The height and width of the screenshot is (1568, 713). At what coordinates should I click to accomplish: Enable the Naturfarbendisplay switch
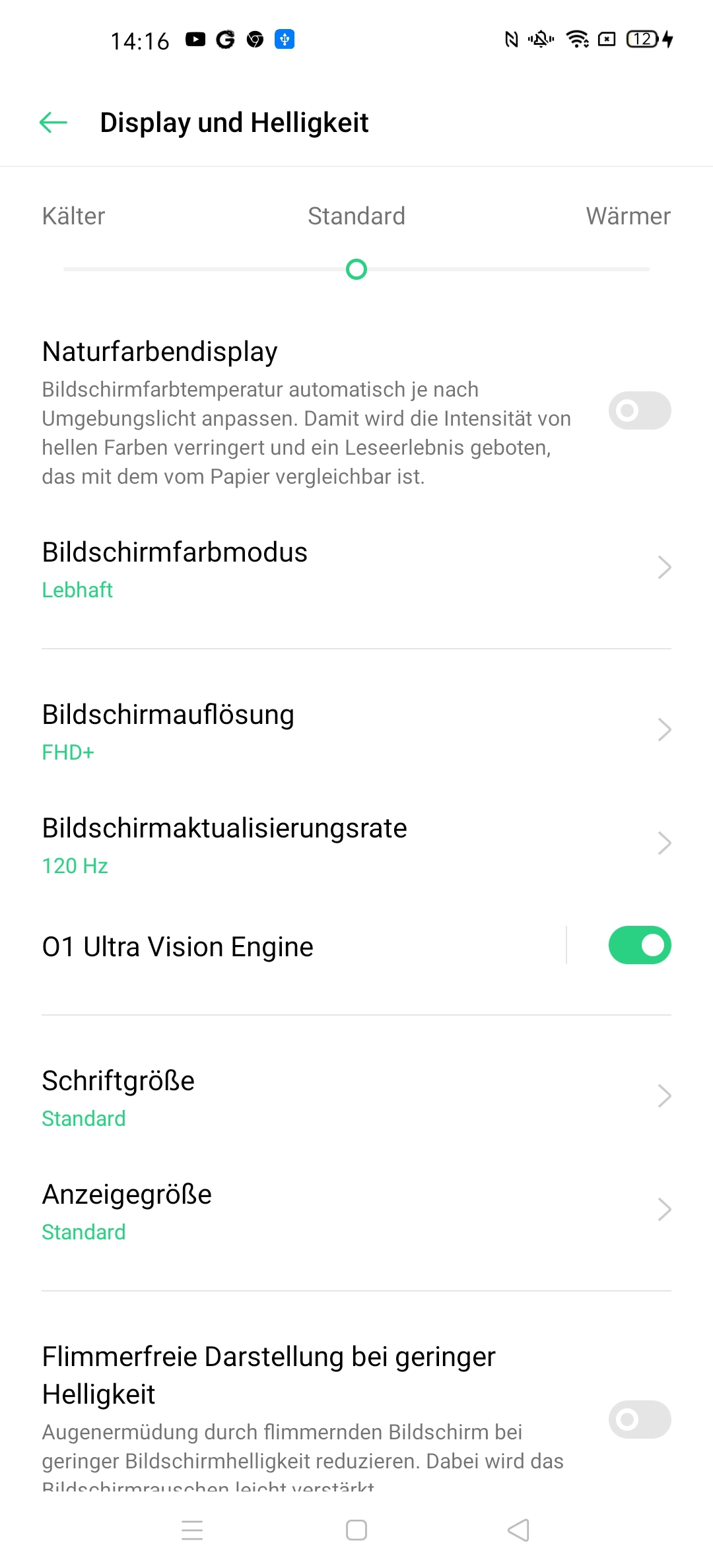[640, 410]
